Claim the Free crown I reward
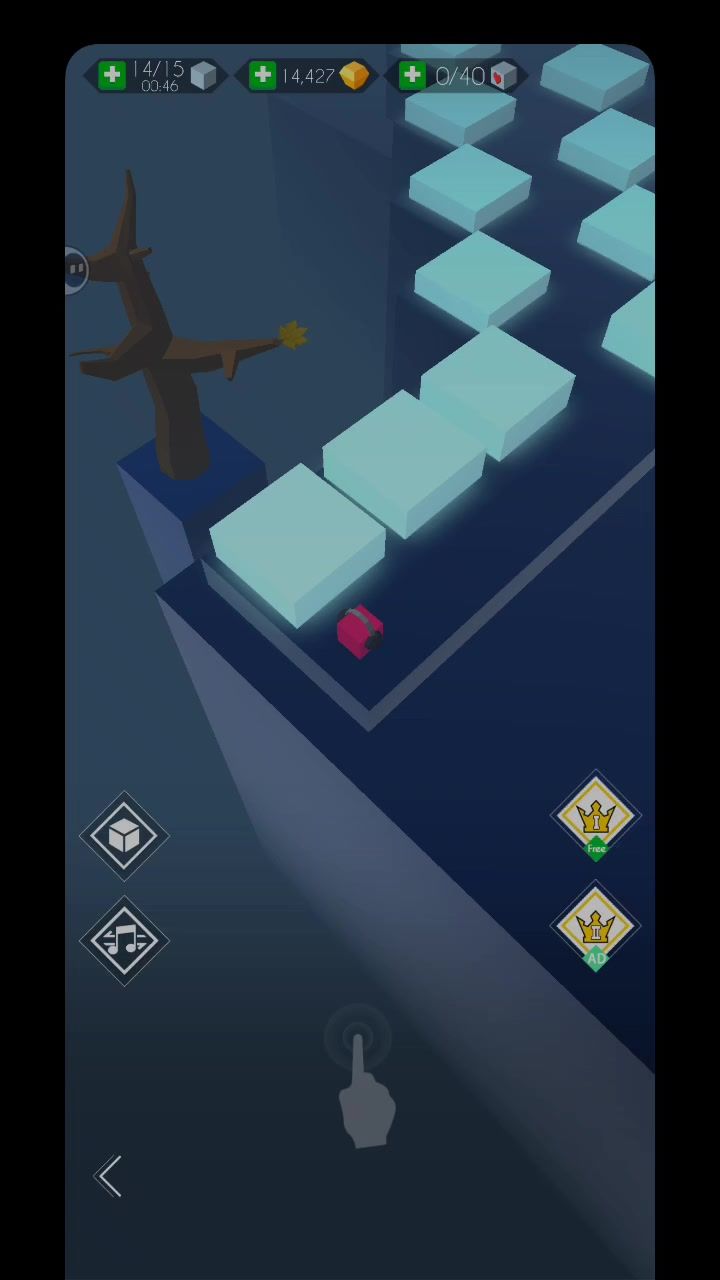Viewport: 720px width, 1280px height. 596,816
